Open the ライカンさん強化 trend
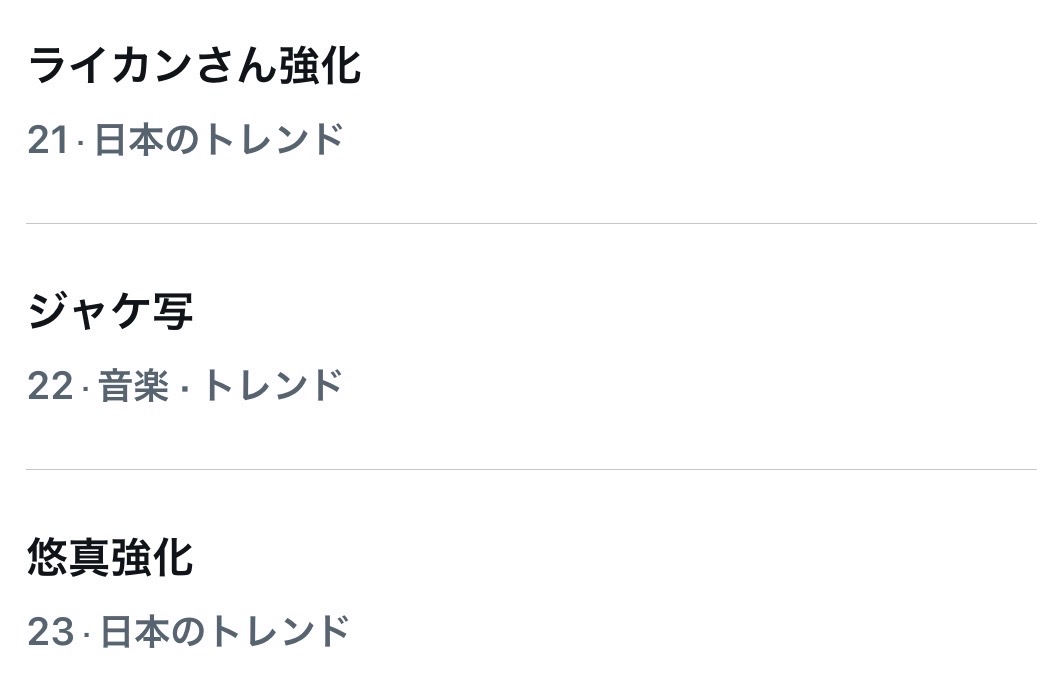The width and height of the screenshot is (1037, 674). pos(194,68)
